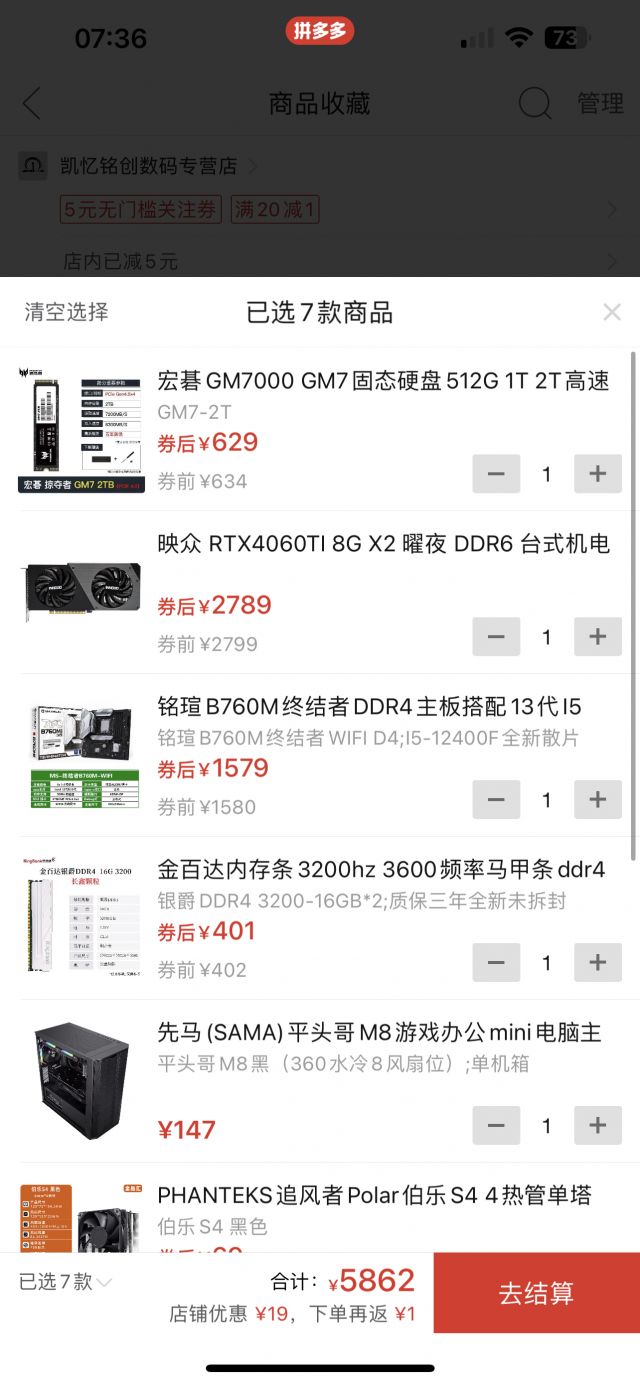
Task: Tap 清空选择 to clear selection
Action: 66,312
